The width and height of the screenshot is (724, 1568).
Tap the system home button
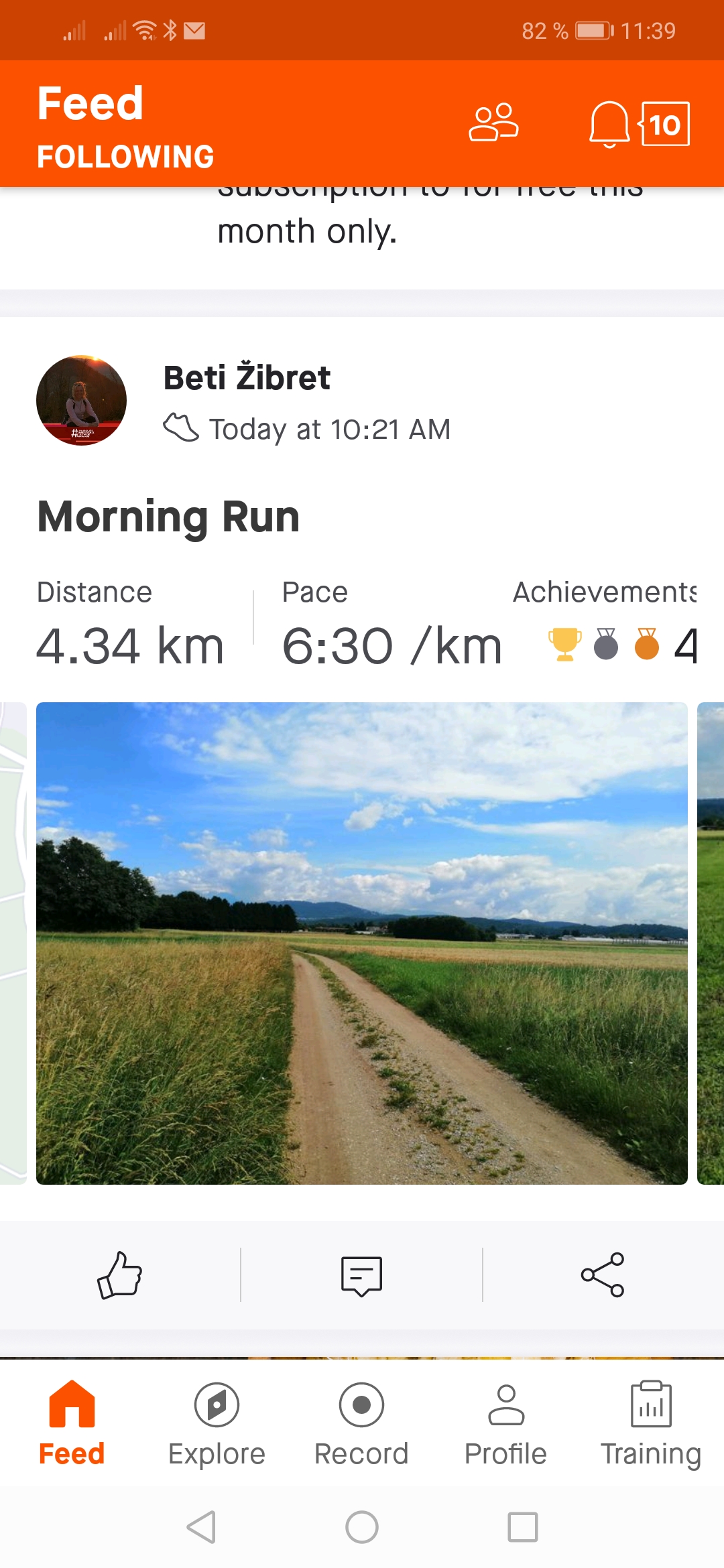(x=362, y=1527)
